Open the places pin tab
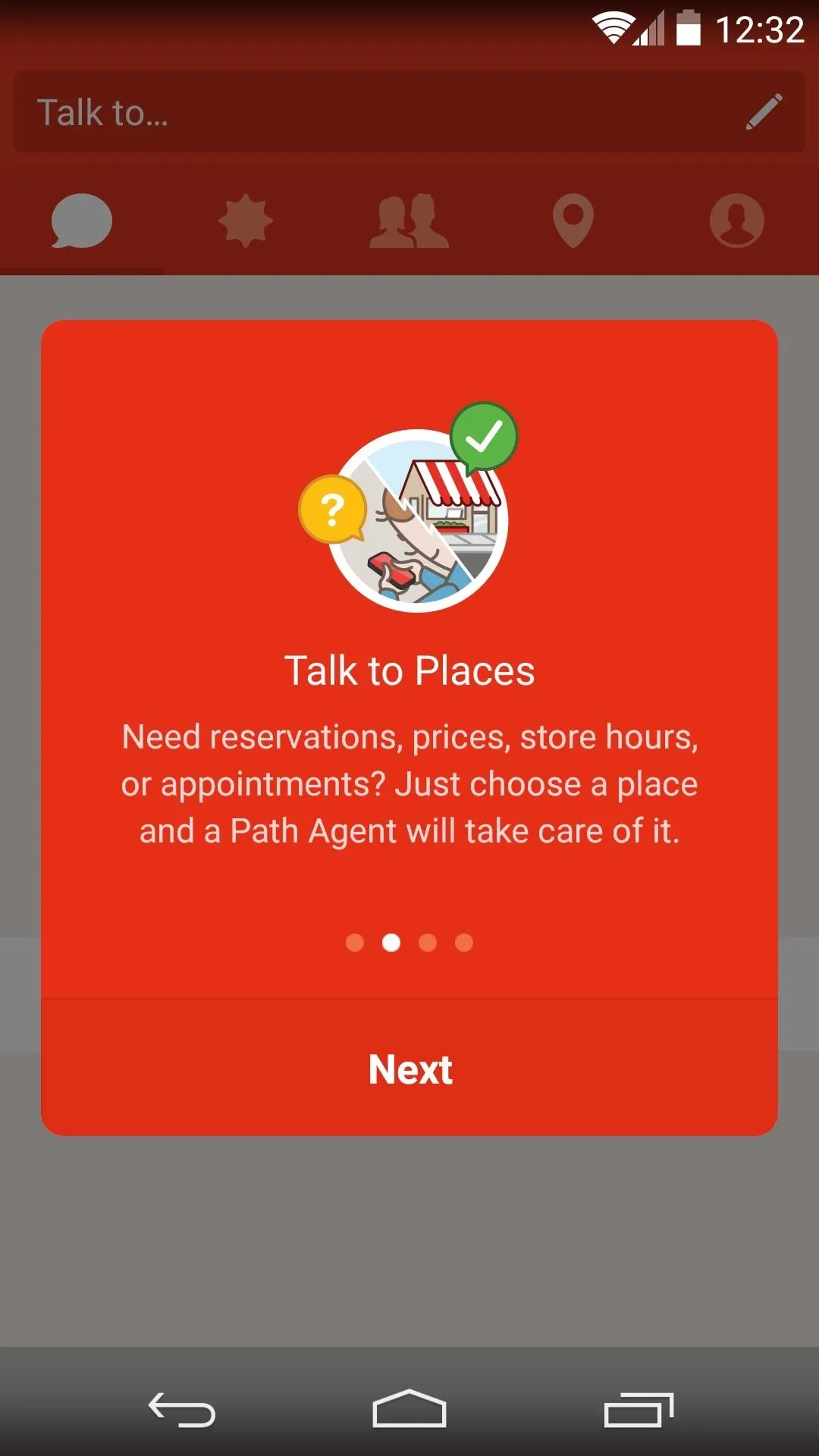Screen dimensions: 819x1456 click(573, 221)
